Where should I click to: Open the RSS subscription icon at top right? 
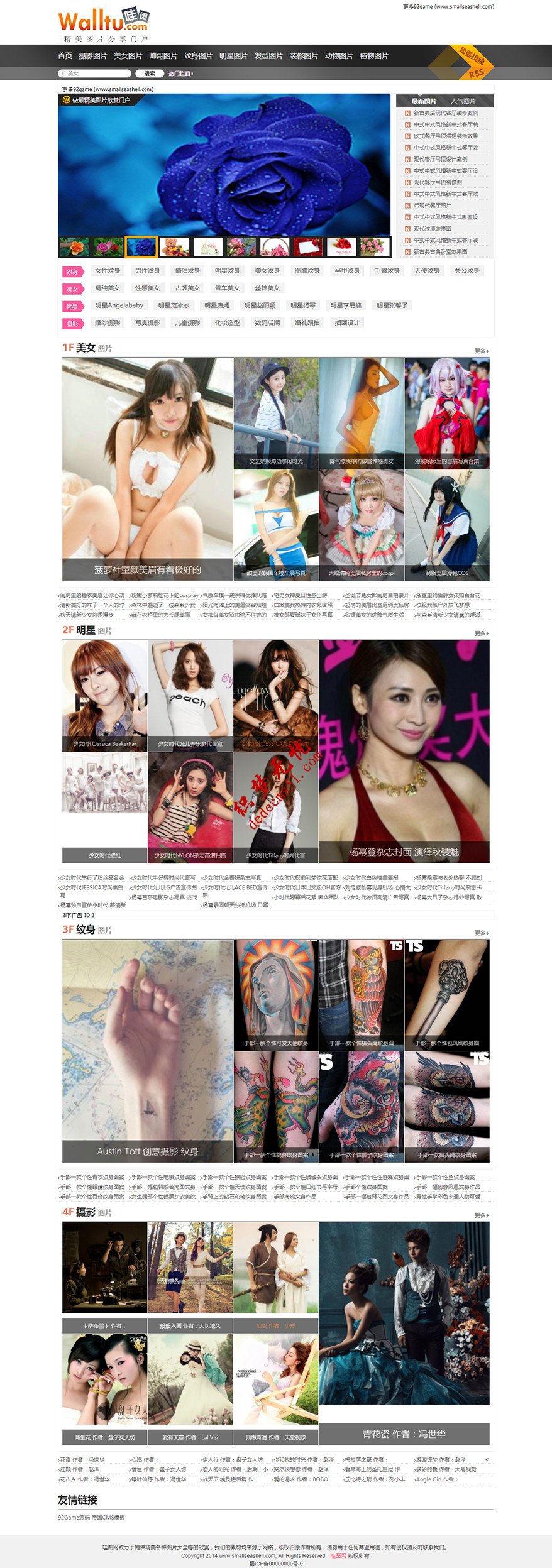[478, 72]
